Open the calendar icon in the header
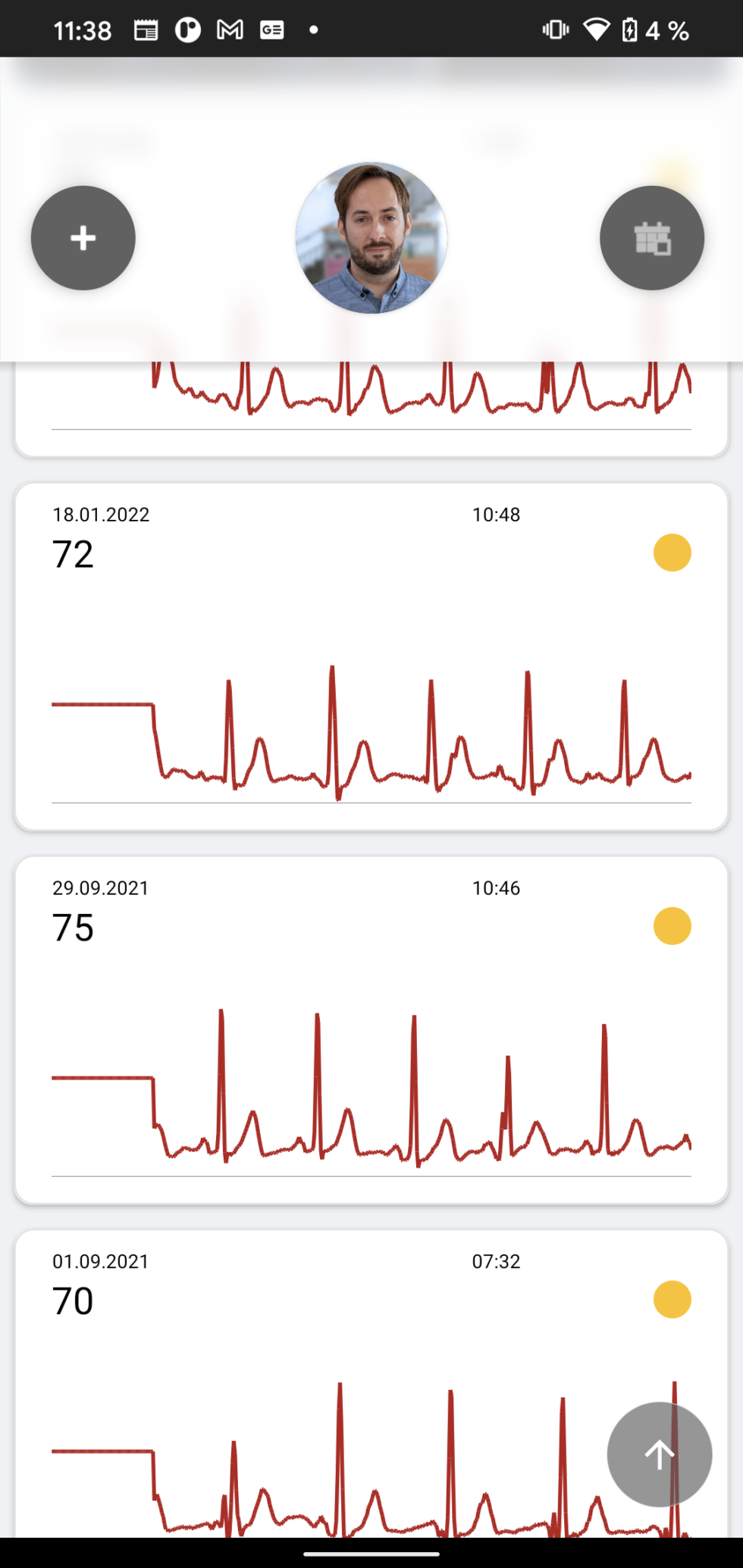 [652, 237]
